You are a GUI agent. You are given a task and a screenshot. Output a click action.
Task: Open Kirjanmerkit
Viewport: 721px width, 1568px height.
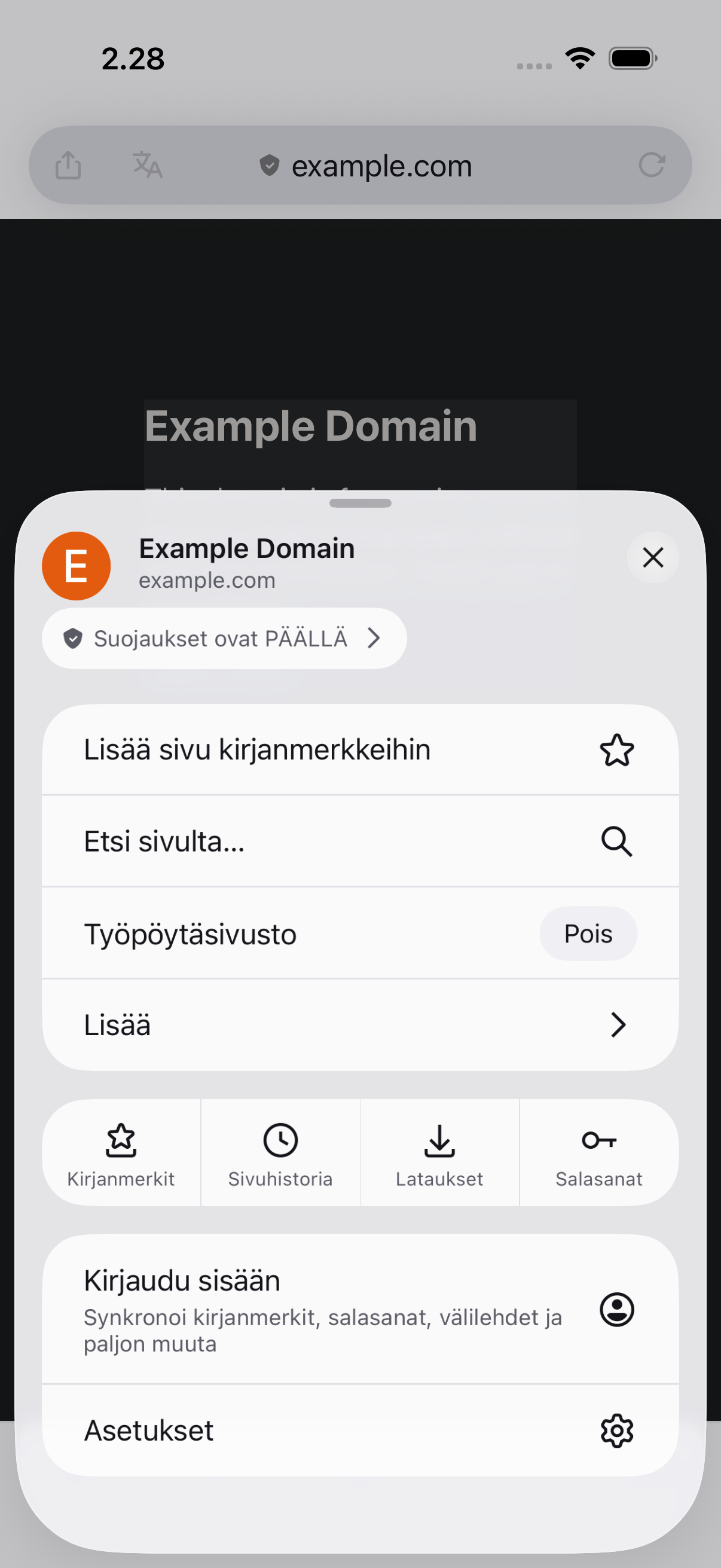(x=121, y=1153)
